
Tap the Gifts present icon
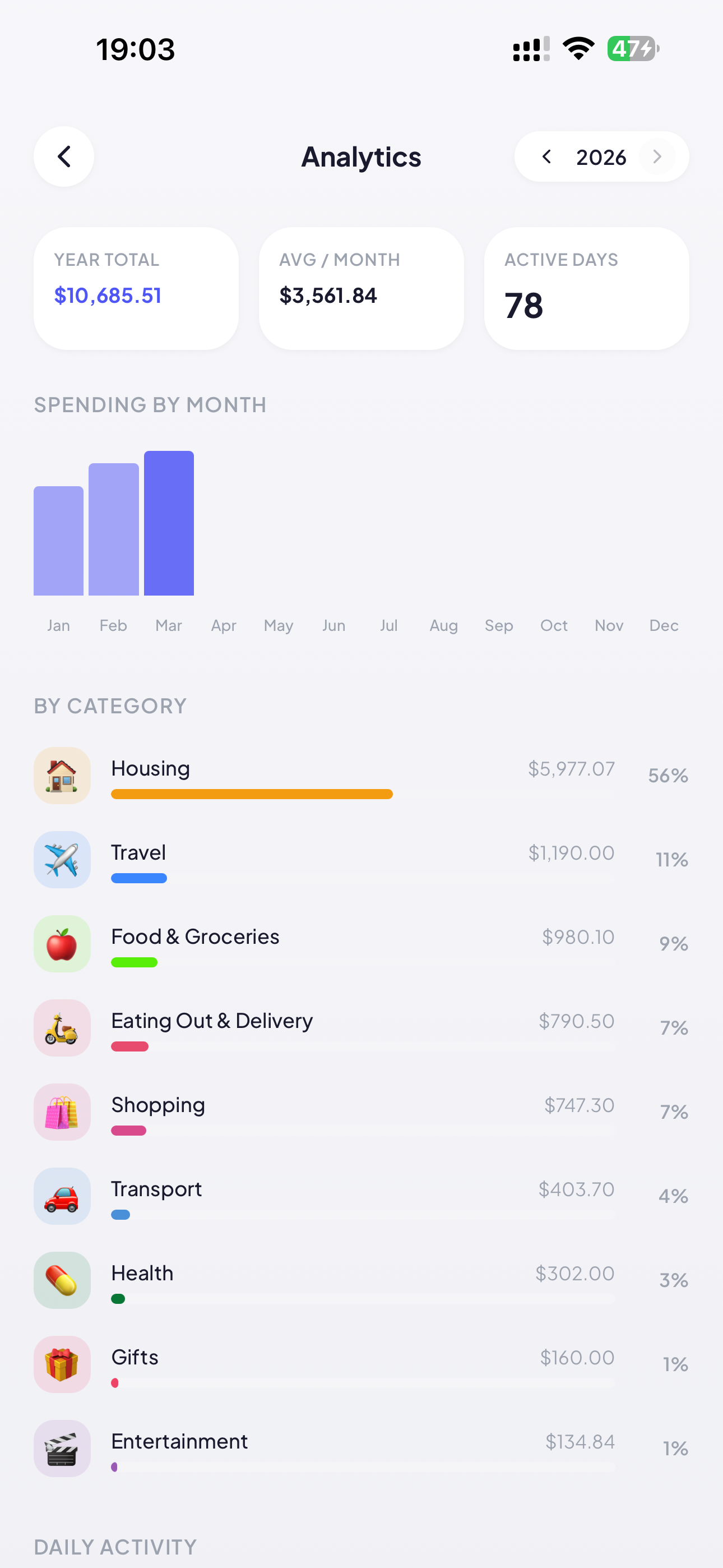coord(62,1364)
